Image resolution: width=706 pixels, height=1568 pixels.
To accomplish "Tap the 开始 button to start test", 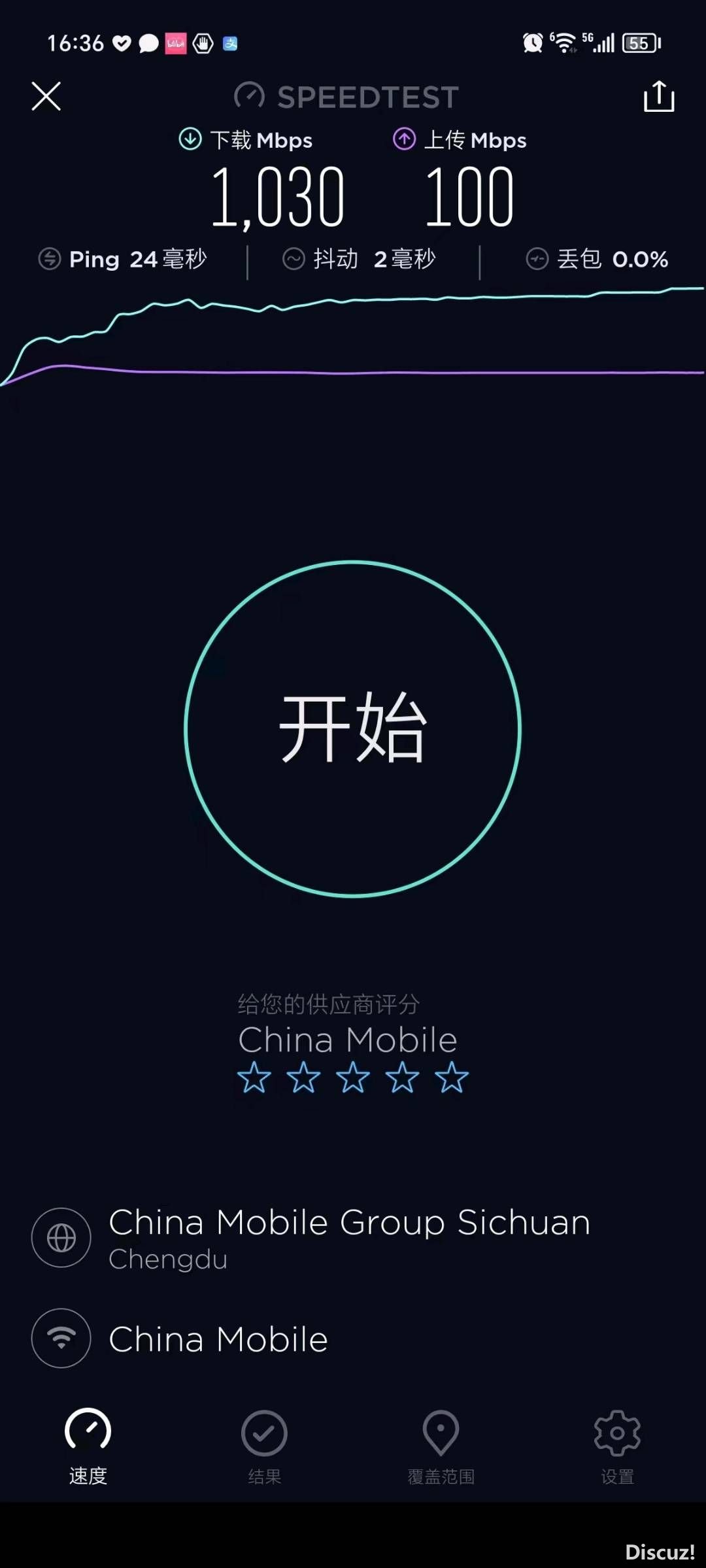I will pos(353,728).
